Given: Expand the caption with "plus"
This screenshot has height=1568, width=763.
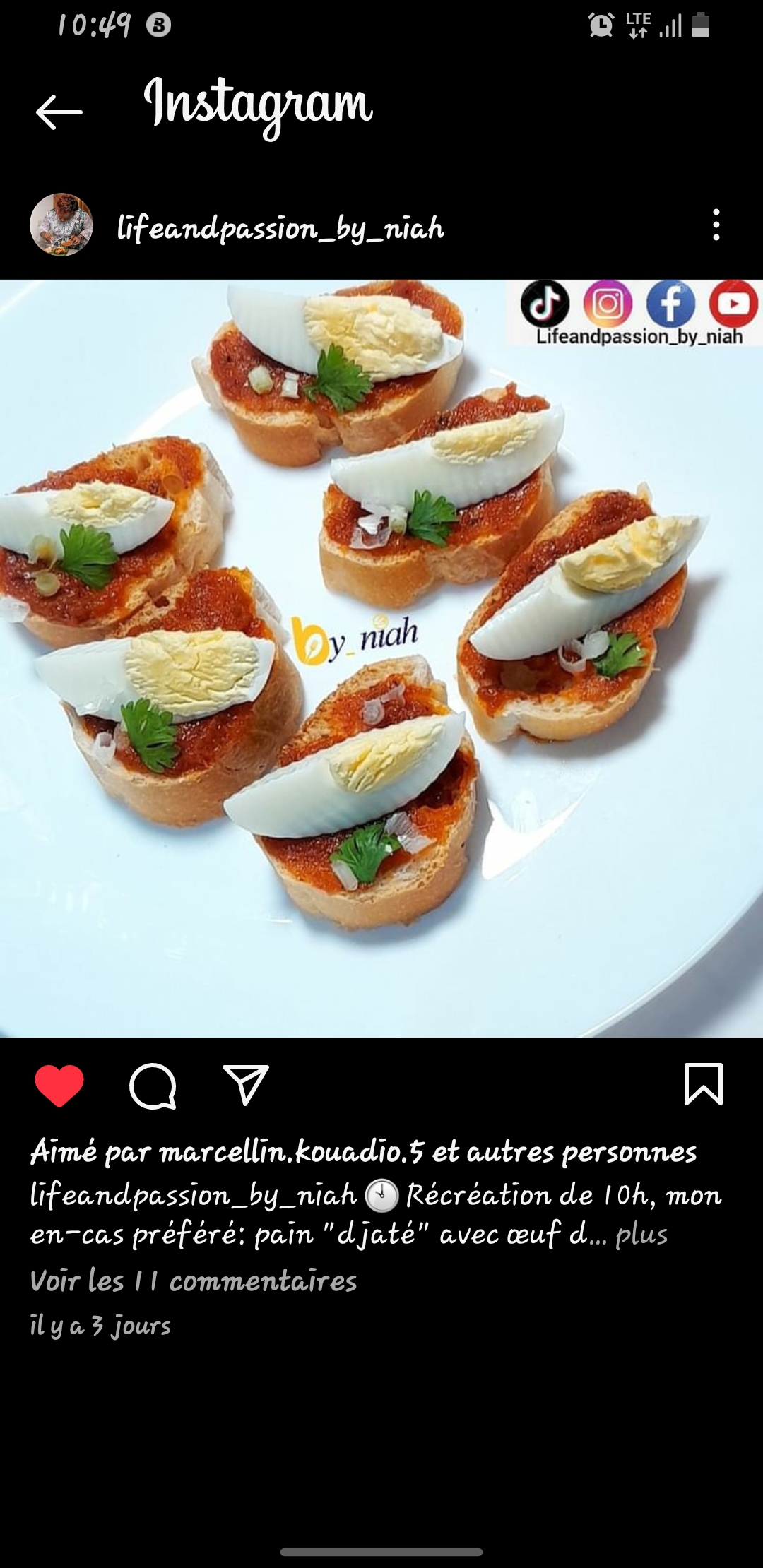Looking at the screenshot, I should point(641,1235).
